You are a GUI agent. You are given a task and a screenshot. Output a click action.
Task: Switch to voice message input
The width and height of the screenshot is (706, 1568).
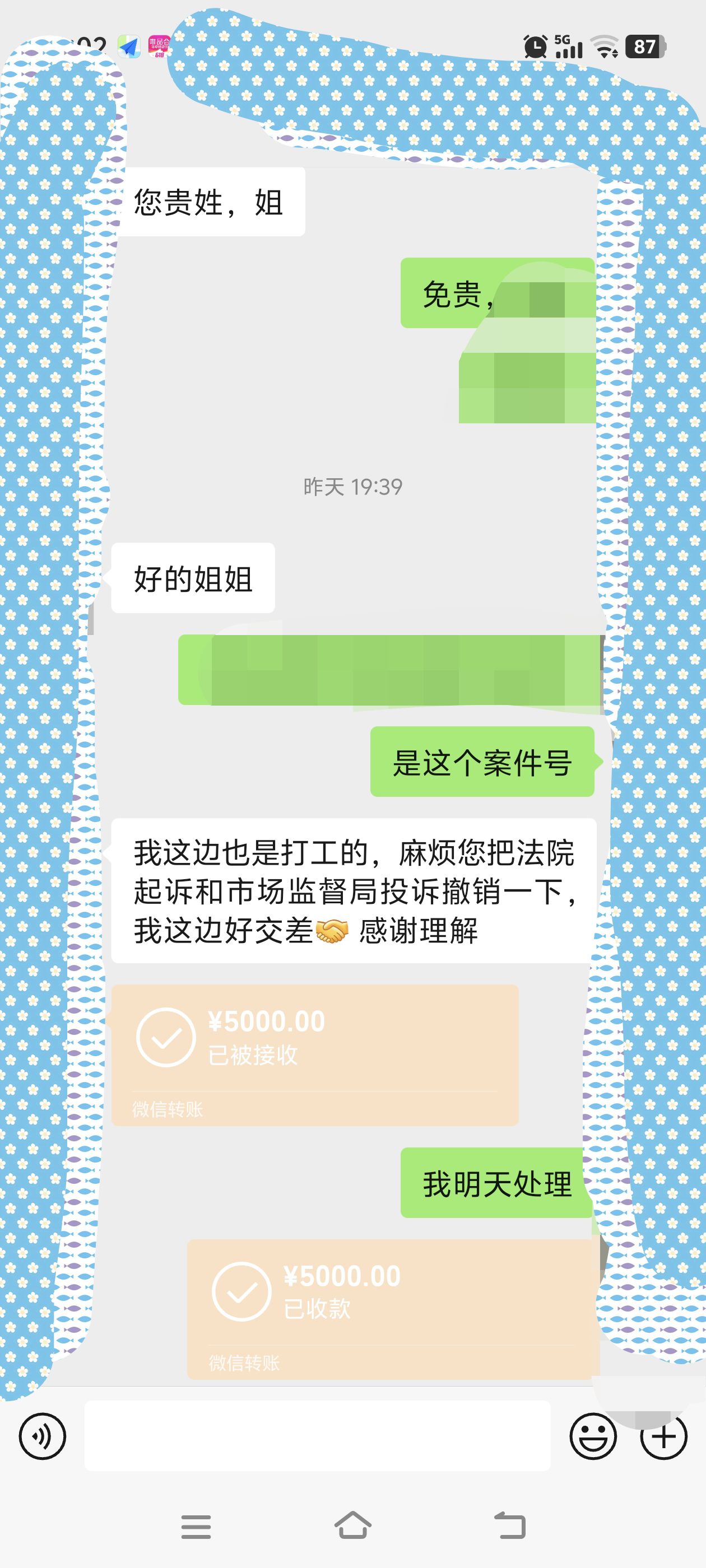(42, 1436)
